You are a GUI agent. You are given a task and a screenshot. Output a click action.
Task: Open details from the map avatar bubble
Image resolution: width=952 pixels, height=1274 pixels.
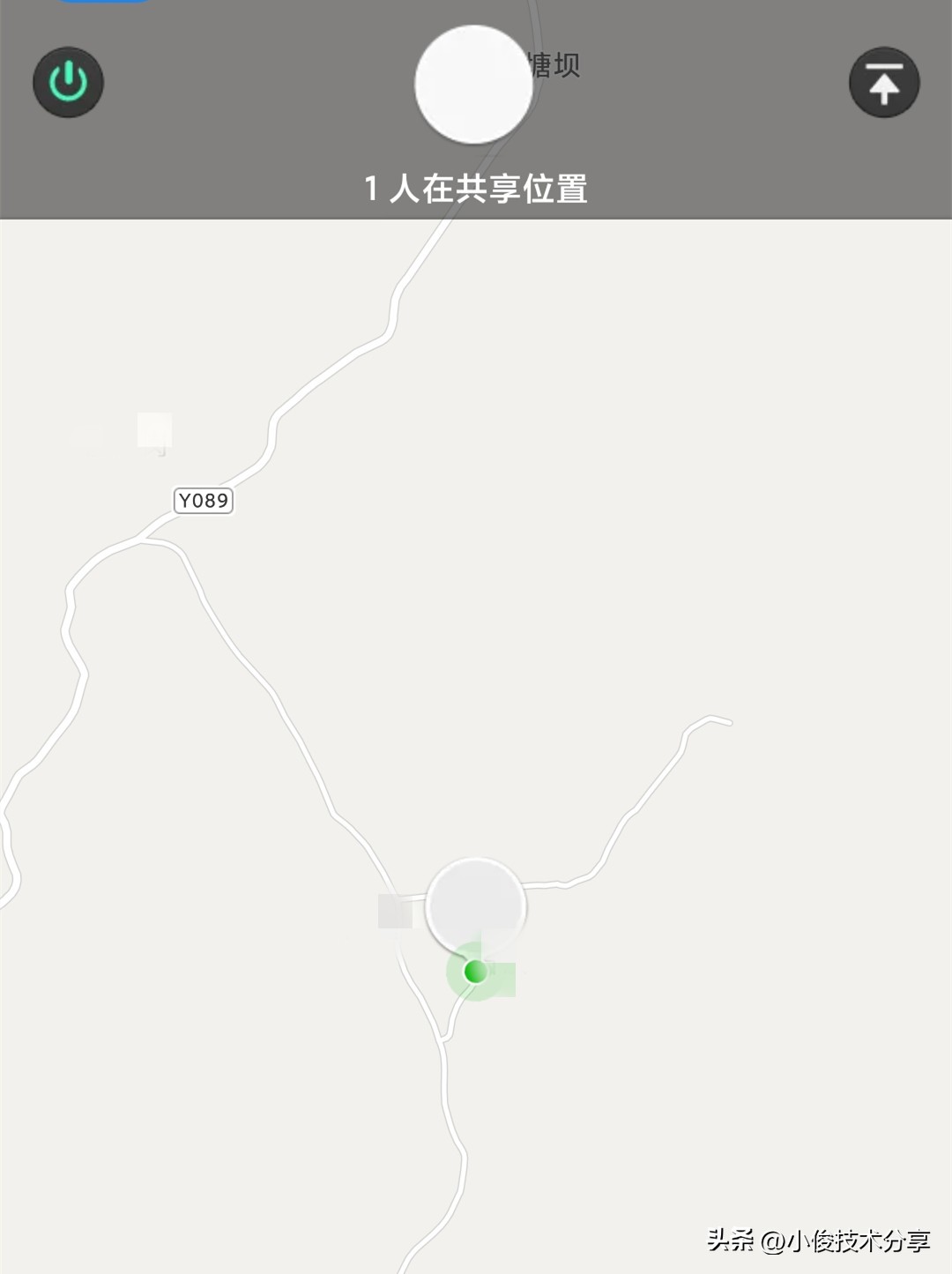[x=476, y=904]
